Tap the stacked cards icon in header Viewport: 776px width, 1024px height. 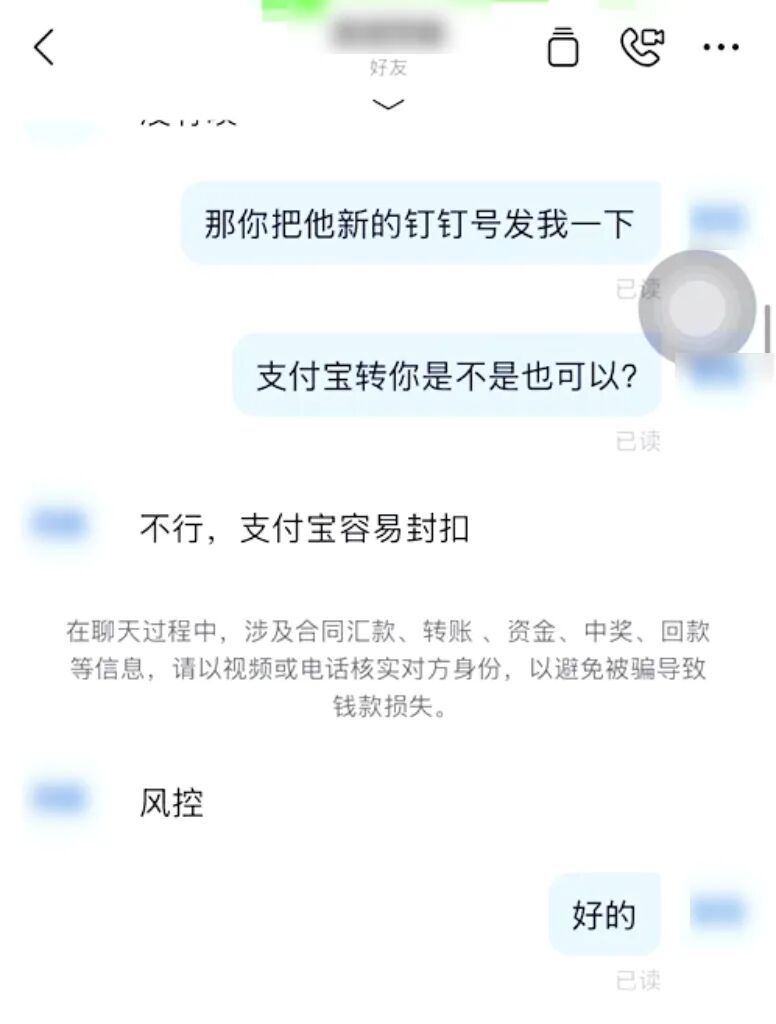click(563, 47)
